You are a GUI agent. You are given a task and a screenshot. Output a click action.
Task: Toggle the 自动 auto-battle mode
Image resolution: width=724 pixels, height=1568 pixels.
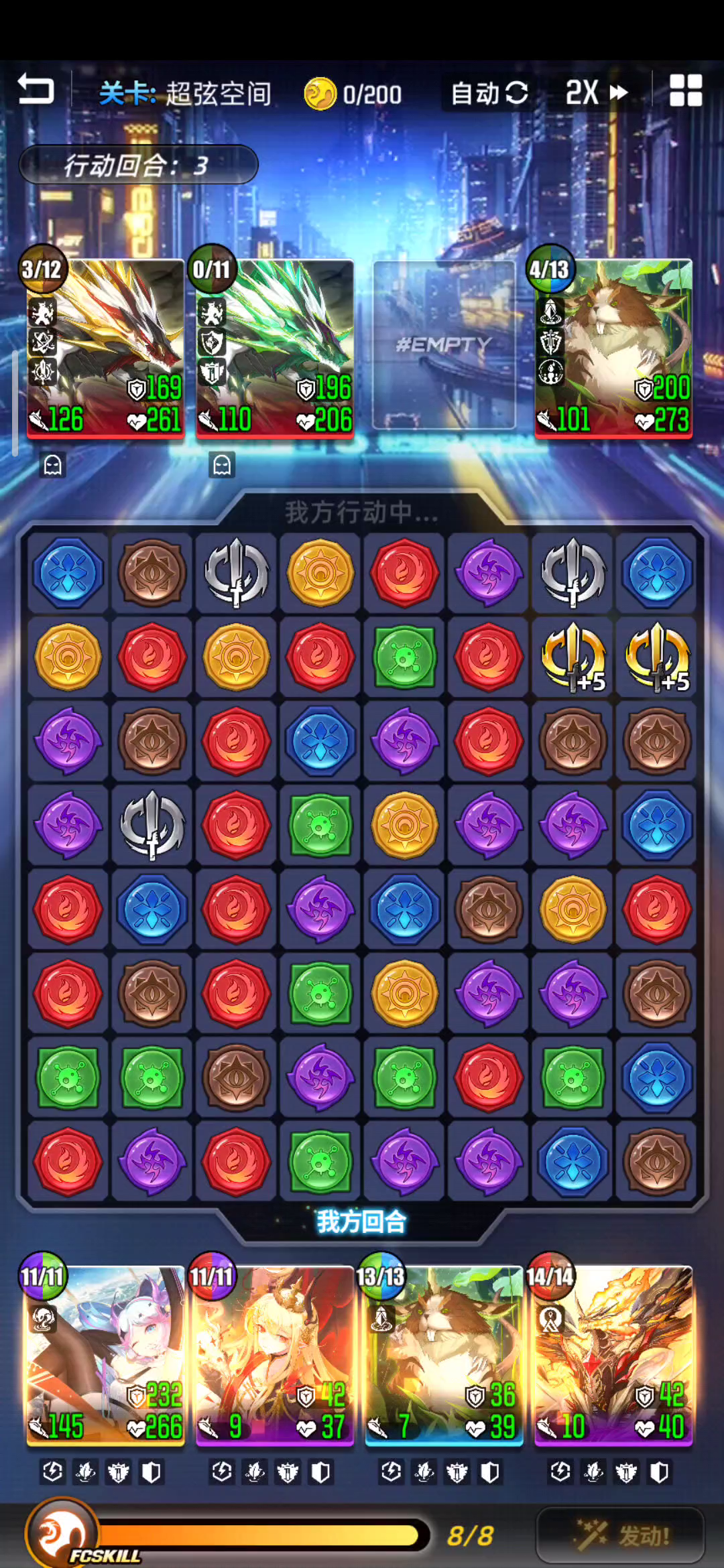[x=489, y=92]
